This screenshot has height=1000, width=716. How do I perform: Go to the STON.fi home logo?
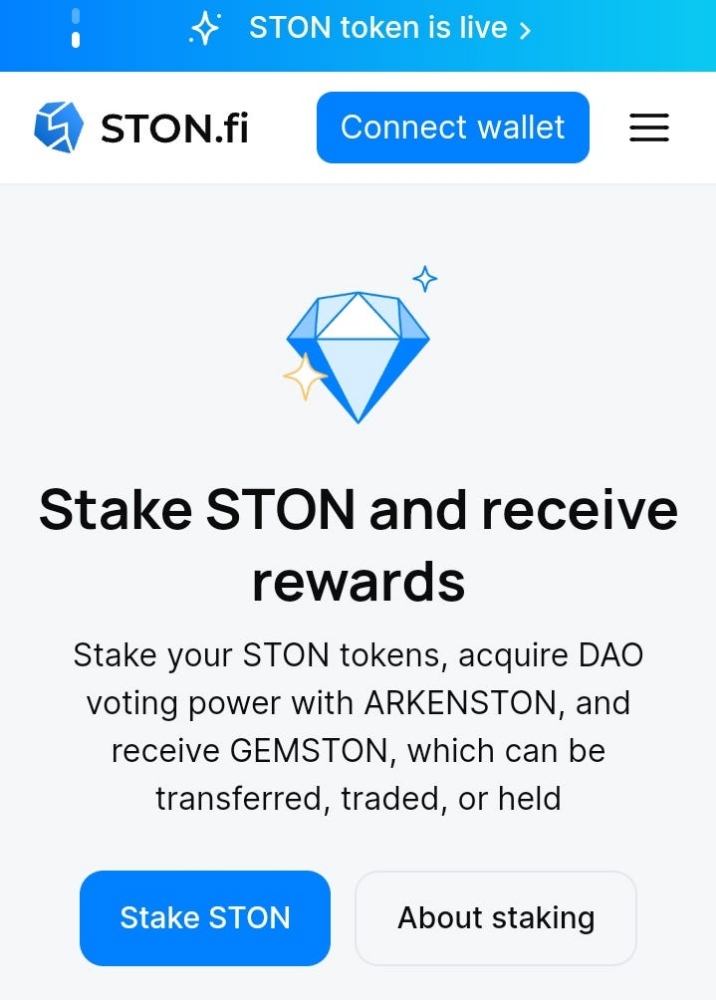point(141,128)
